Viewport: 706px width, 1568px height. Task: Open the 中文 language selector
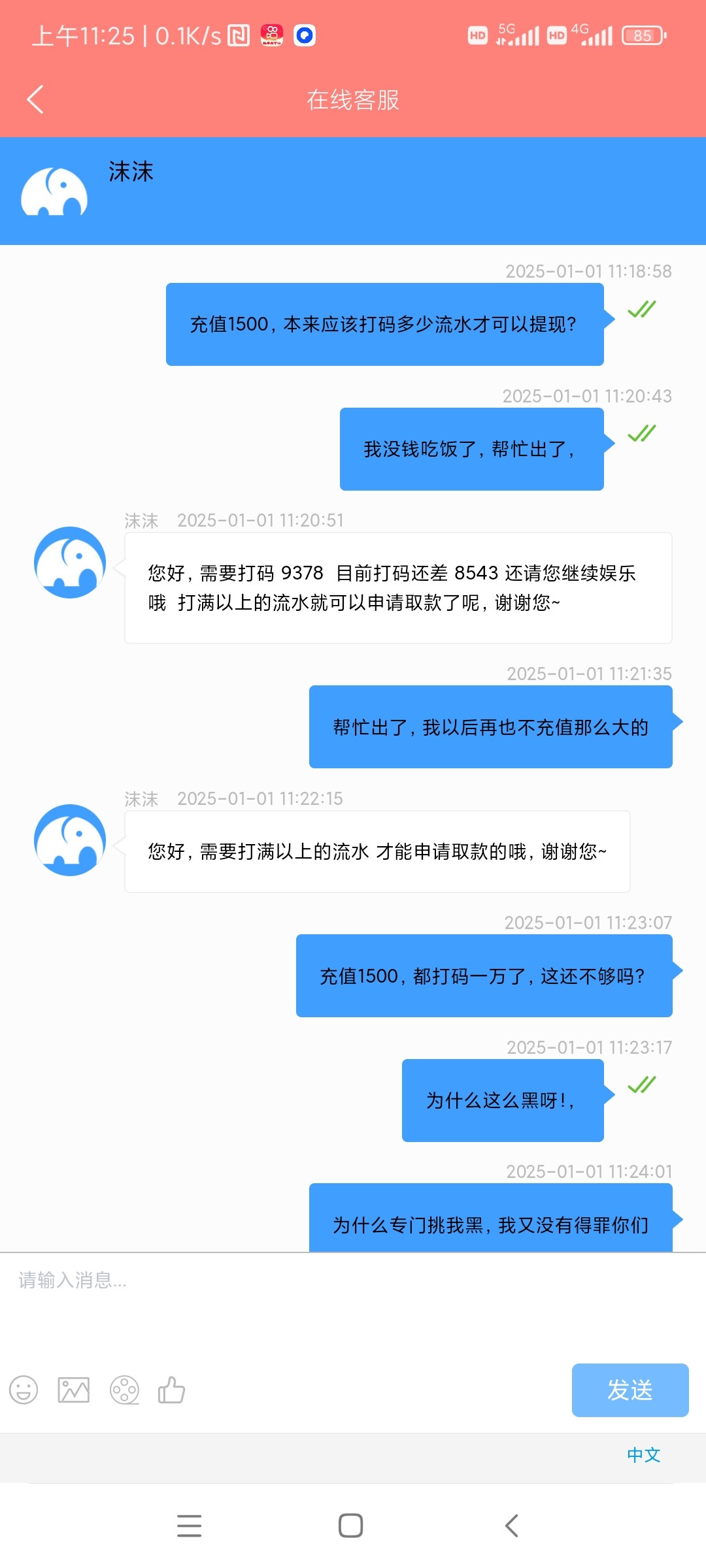coord(643,1455)
